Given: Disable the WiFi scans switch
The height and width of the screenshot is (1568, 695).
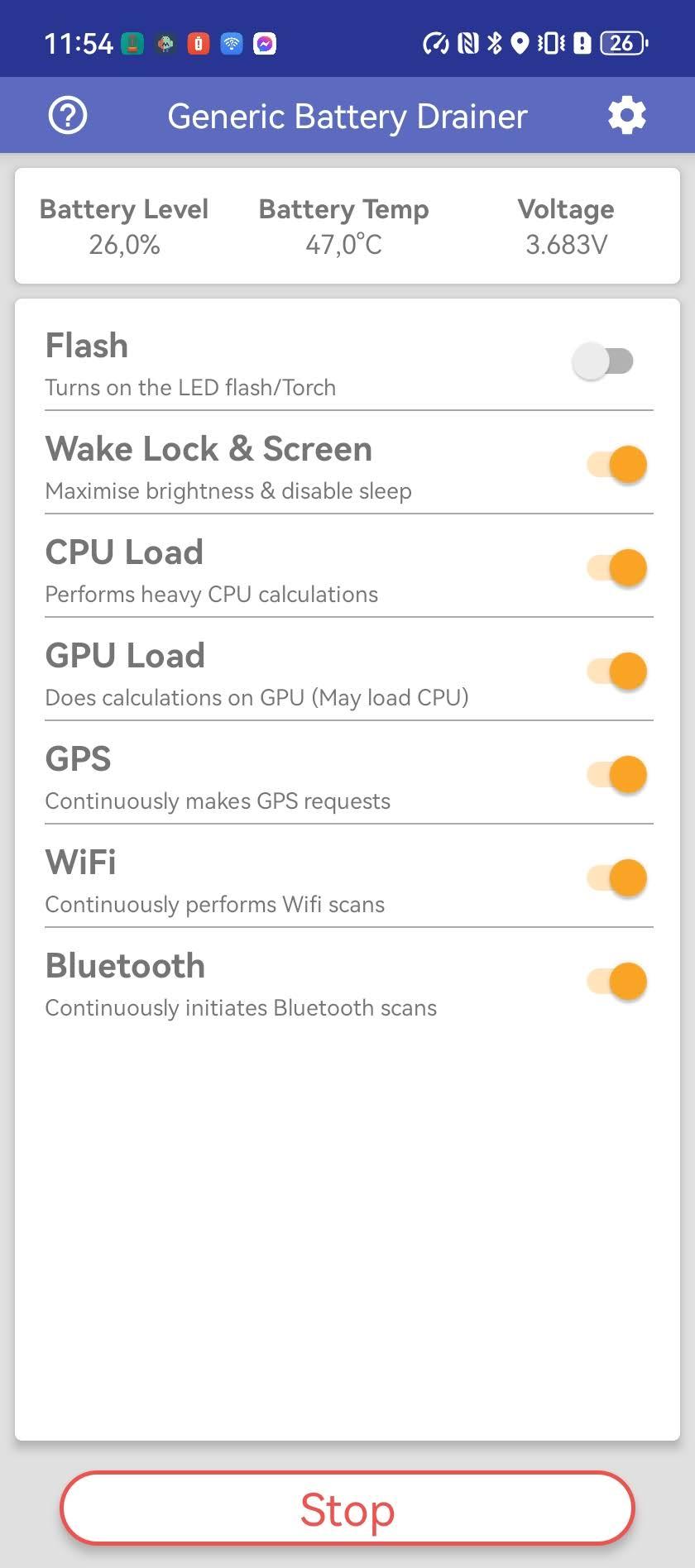Looking at the screenshot, I should (x=616, y=878).
